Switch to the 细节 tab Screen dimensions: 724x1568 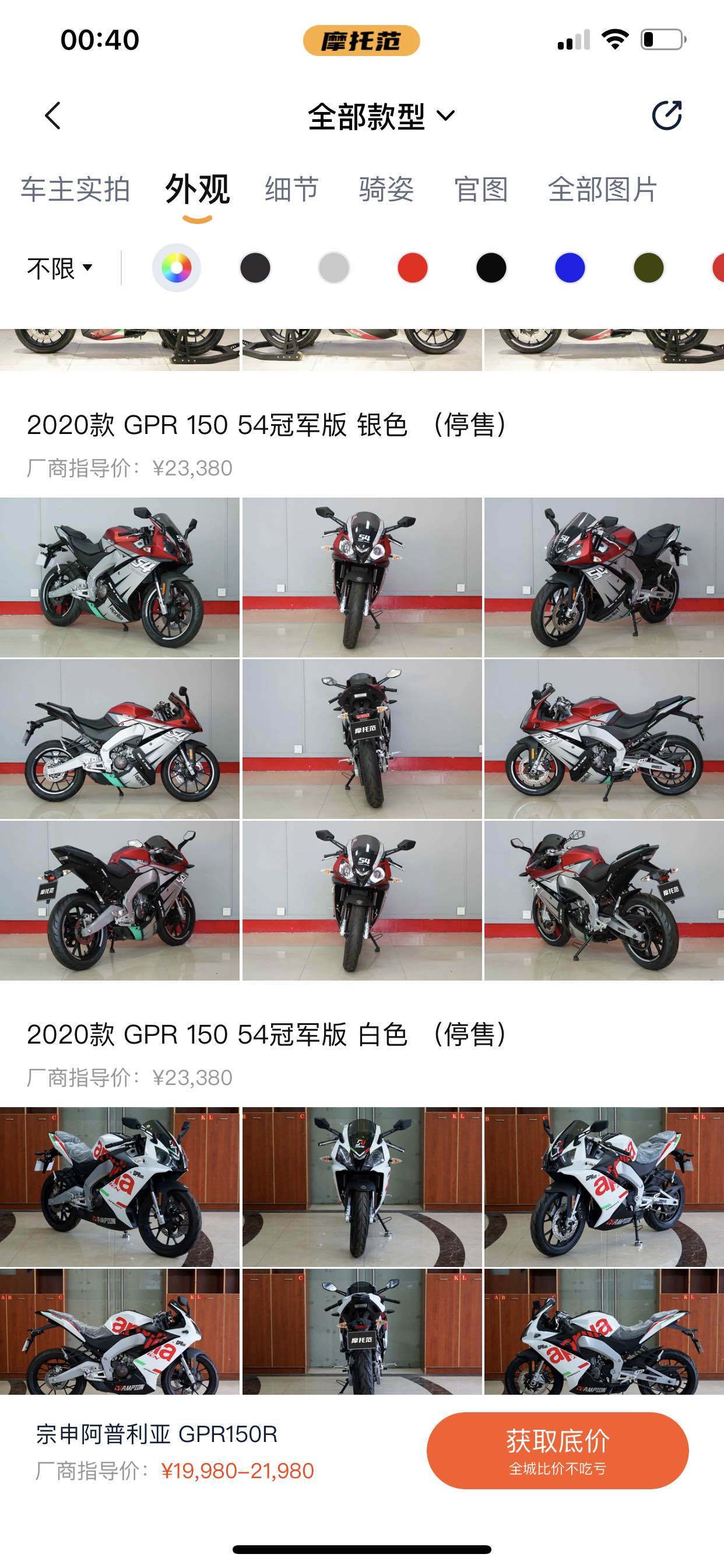click(291, 190)
